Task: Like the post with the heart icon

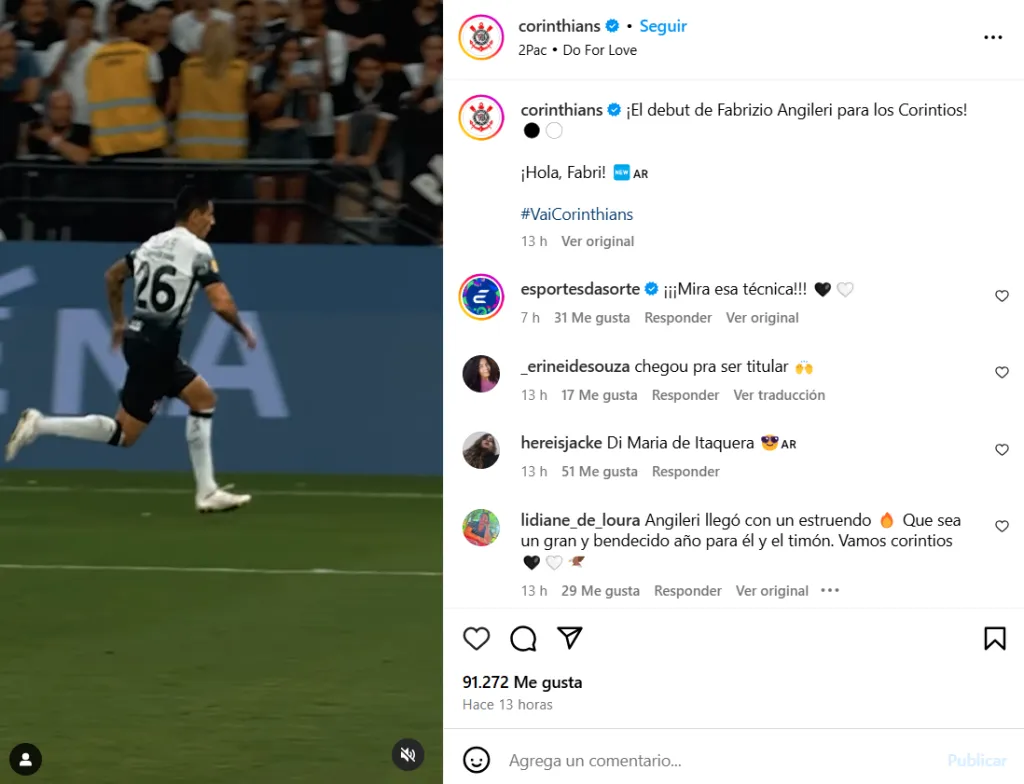Action: [x=477, y=638]
